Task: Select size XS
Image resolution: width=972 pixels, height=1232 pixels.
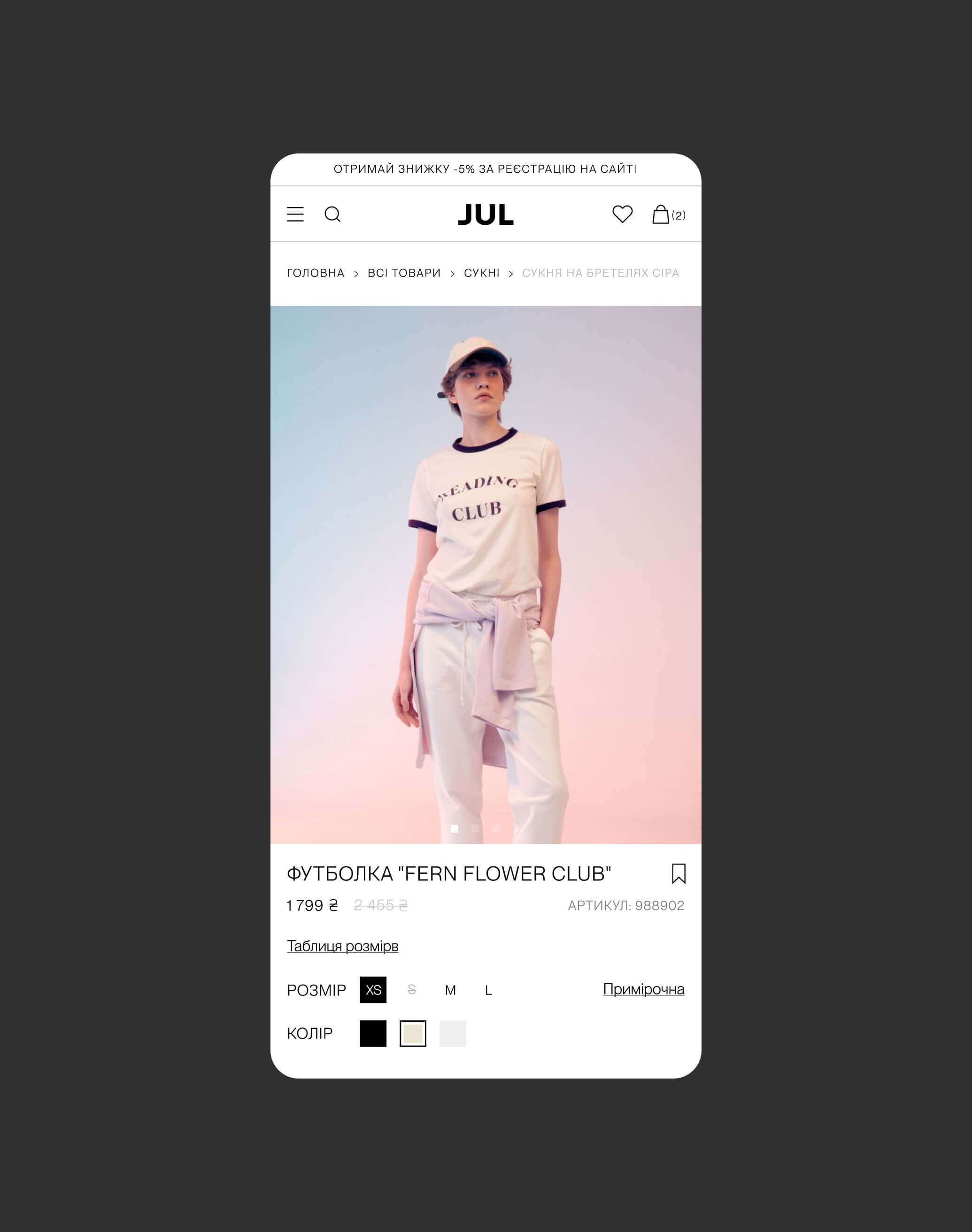Action: 373,990
